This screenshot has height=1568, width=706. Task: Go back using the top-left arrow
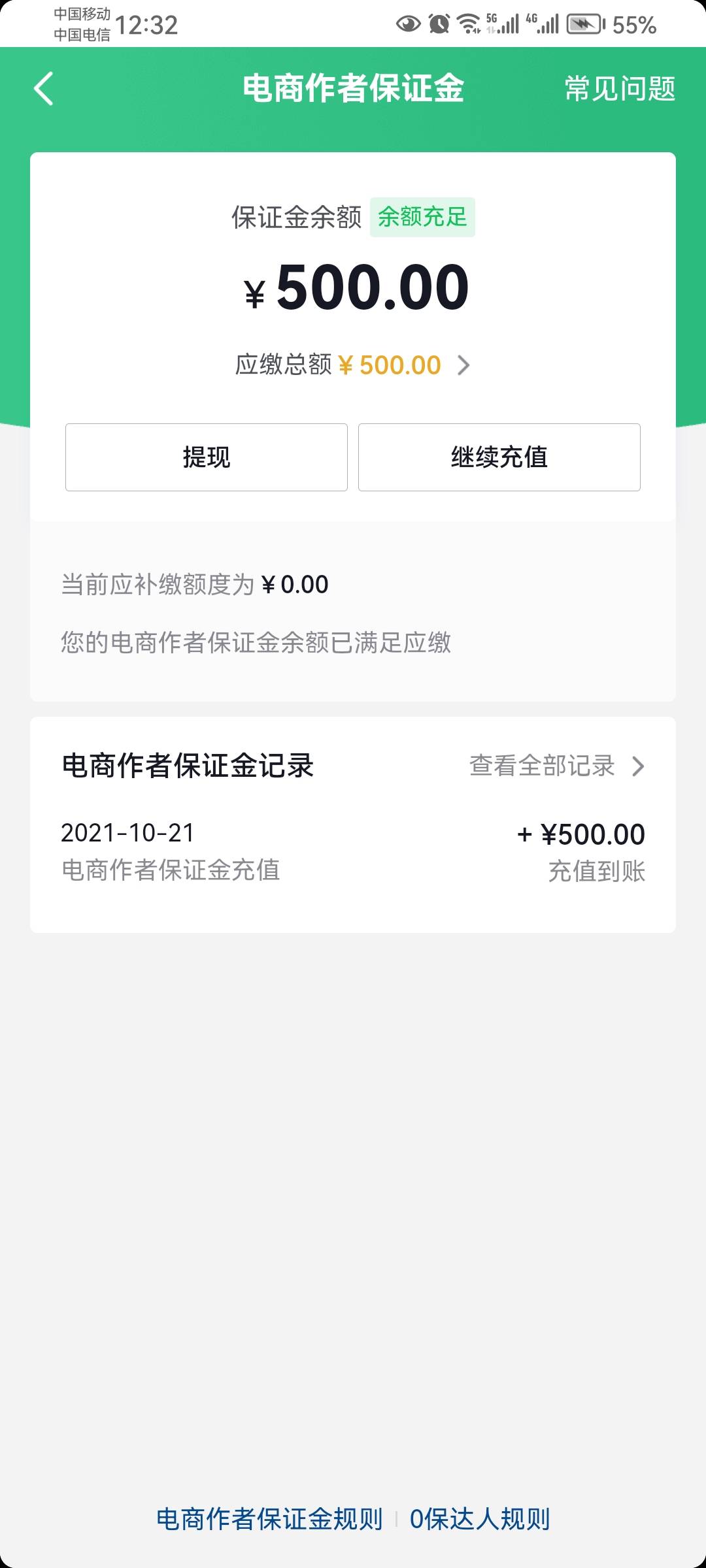coord(43,89)
